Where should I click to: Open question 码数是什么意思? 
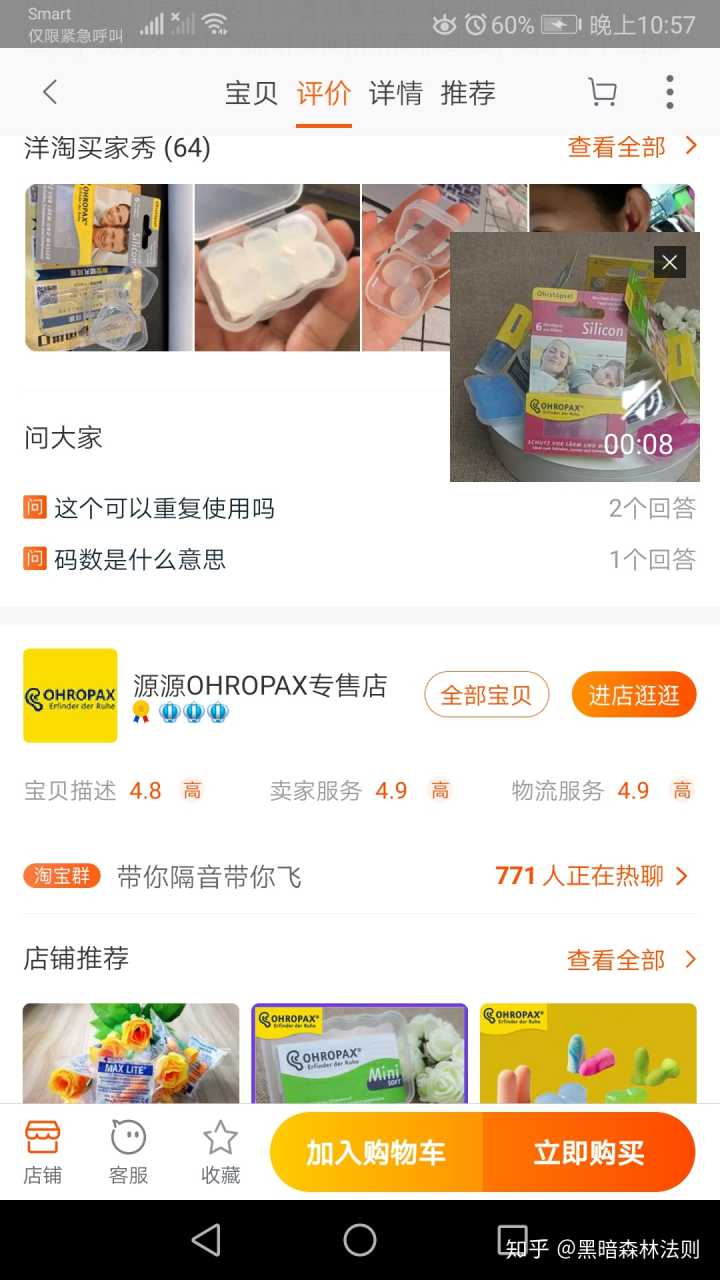pos(140,559)
